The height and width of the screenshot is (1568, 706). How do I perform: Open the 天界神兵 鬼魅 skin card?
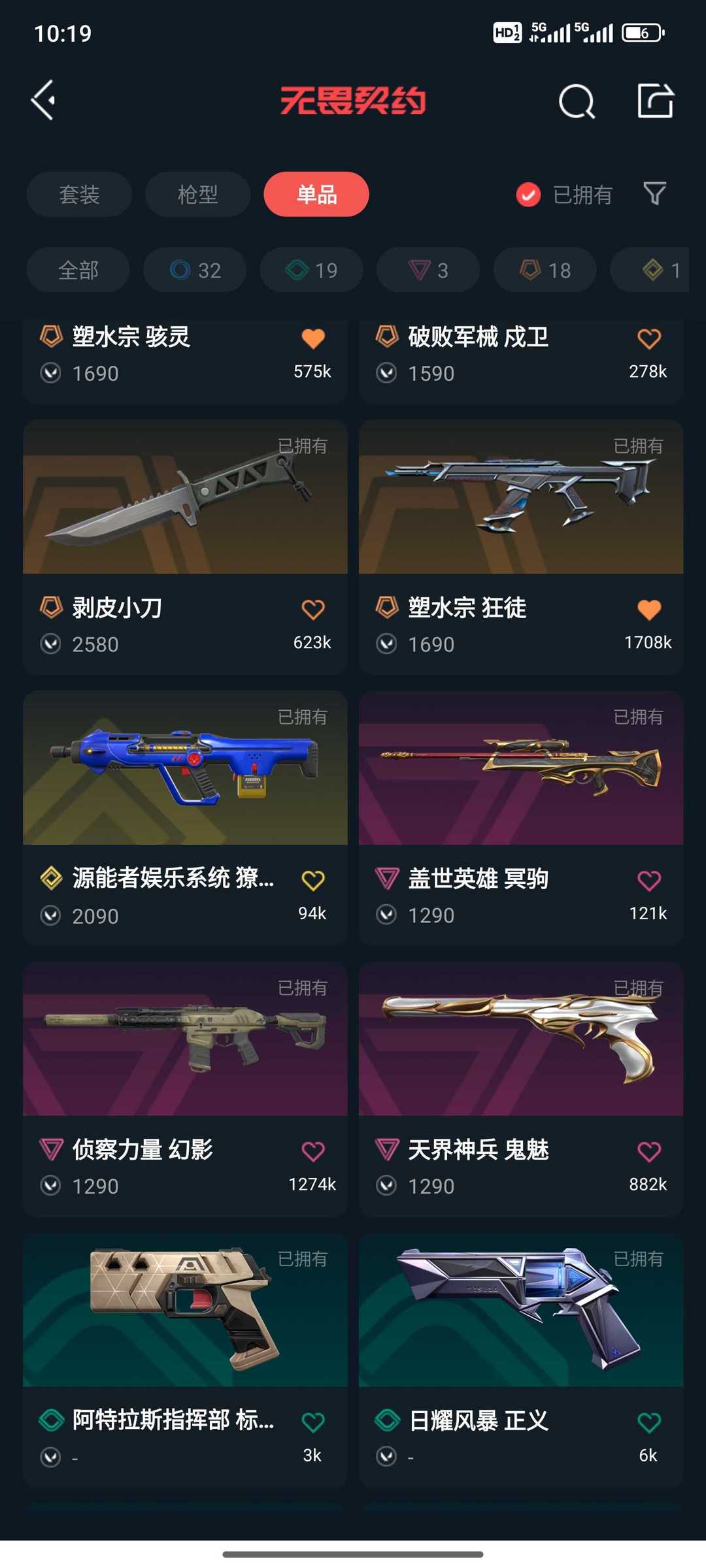[x=521, y=1089]
